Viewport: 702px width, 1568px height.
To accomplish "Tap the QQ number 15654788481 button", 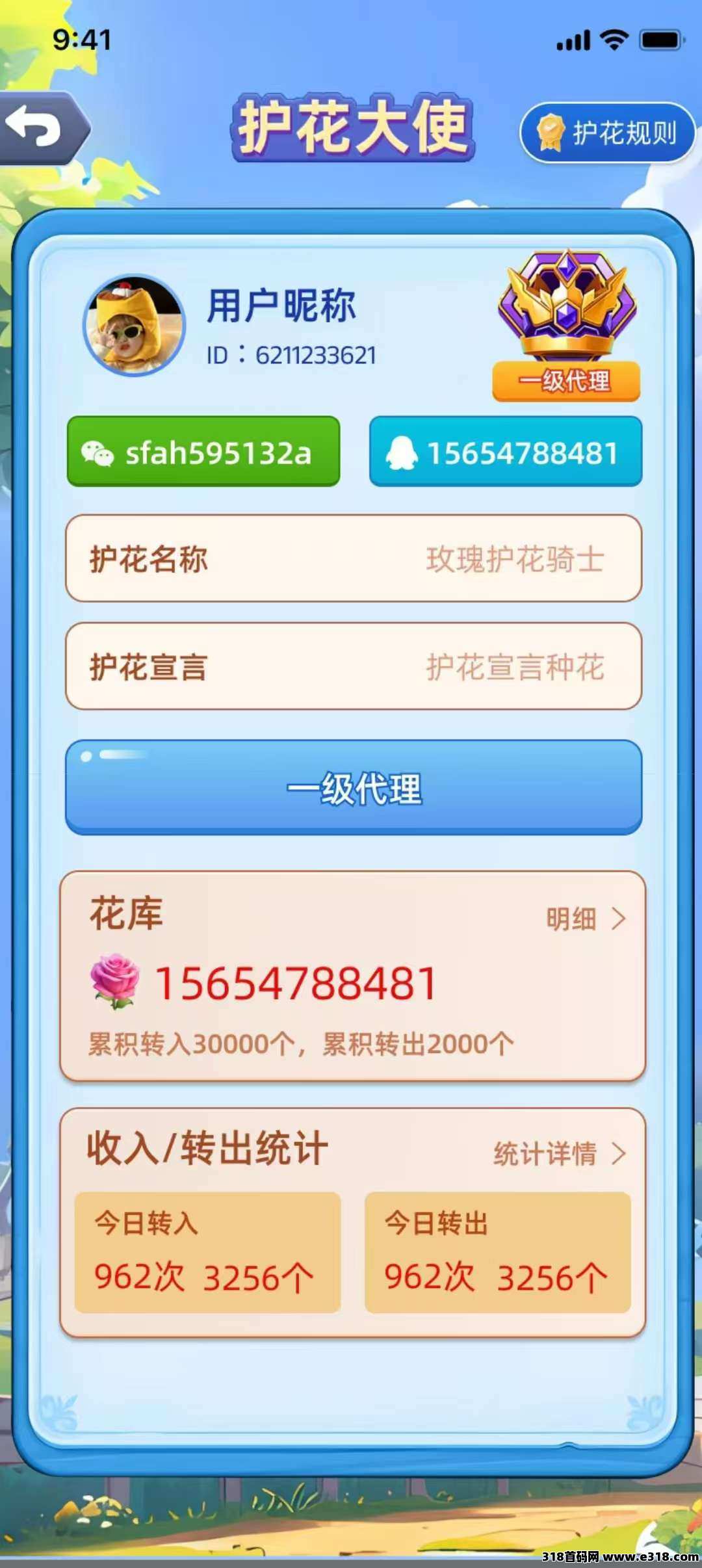I will click(x=506, y=452).
